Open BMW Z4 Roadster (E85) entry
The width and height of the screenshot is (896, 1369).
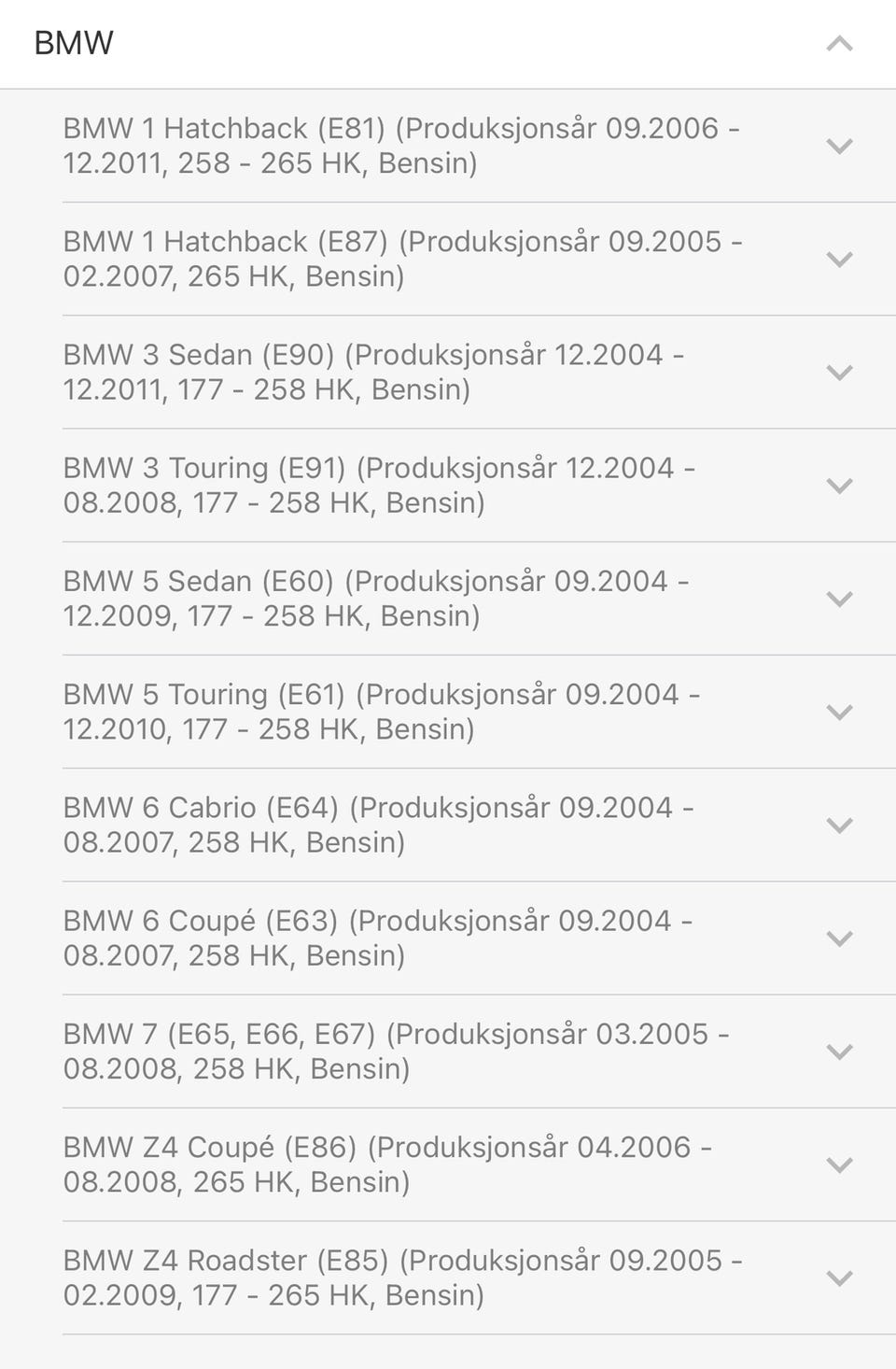839,1277
